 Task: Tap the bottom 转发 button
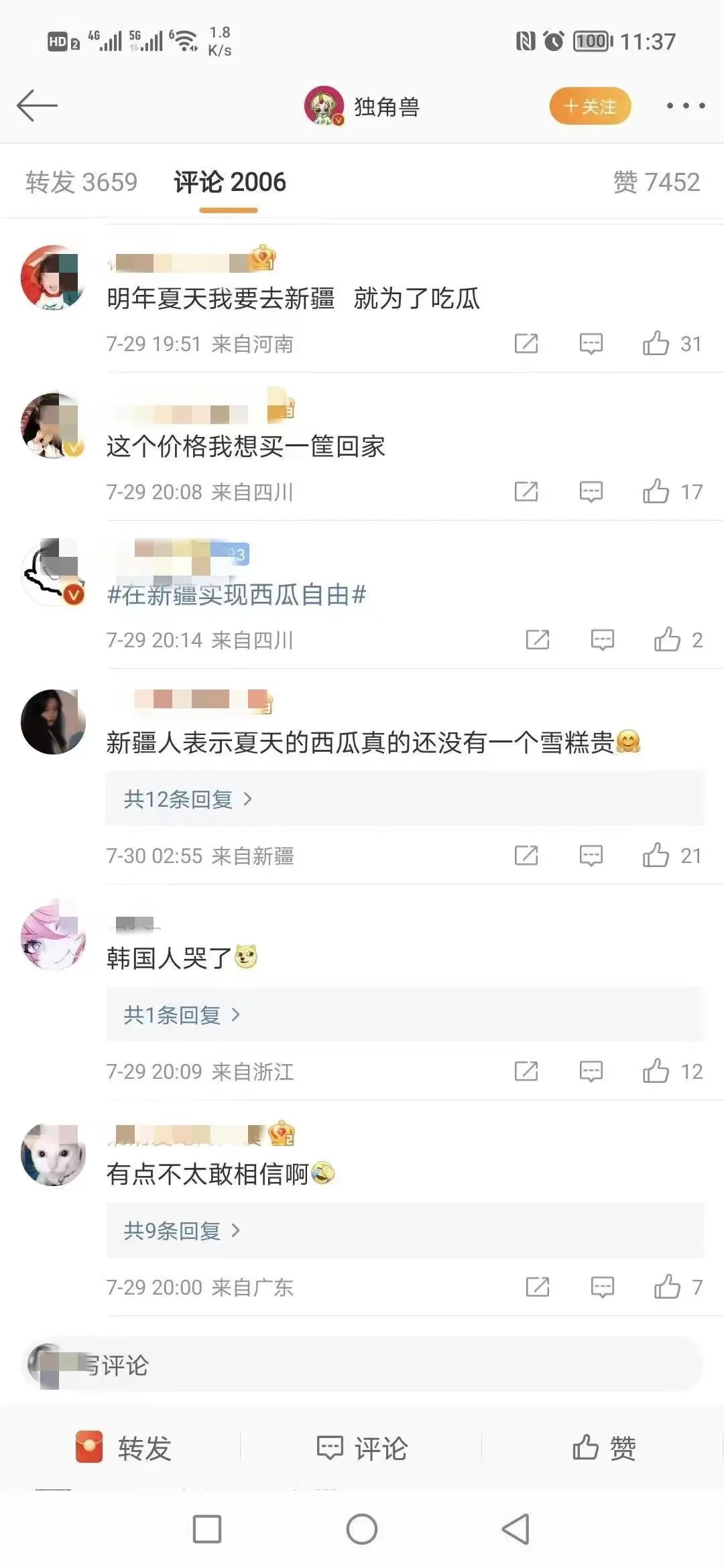pos(124,1448)
